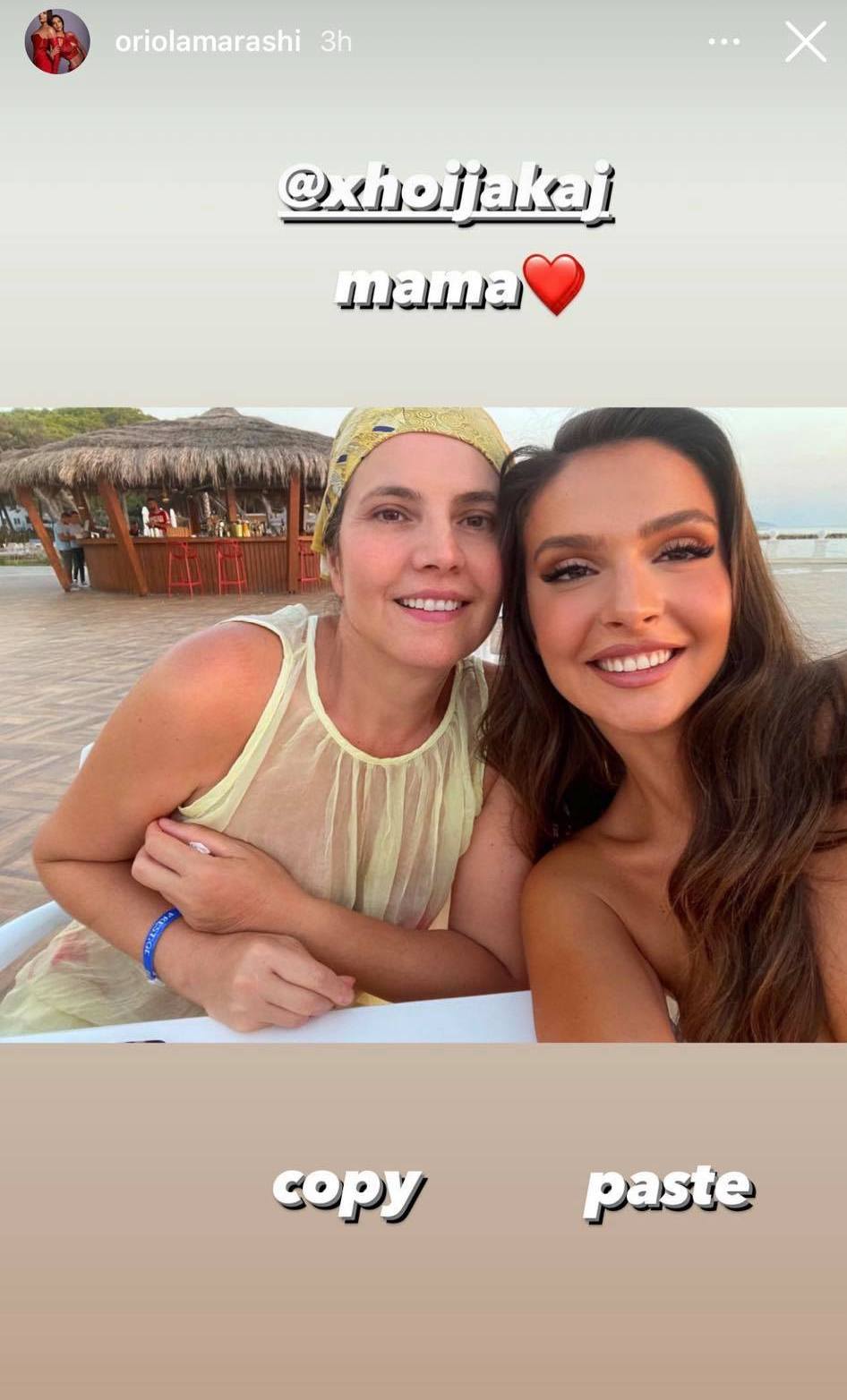Image resolution: width=847 pixels, height=1400 pixels.
Task: Tap the oriolamarashi username
Action: point(207,41)
